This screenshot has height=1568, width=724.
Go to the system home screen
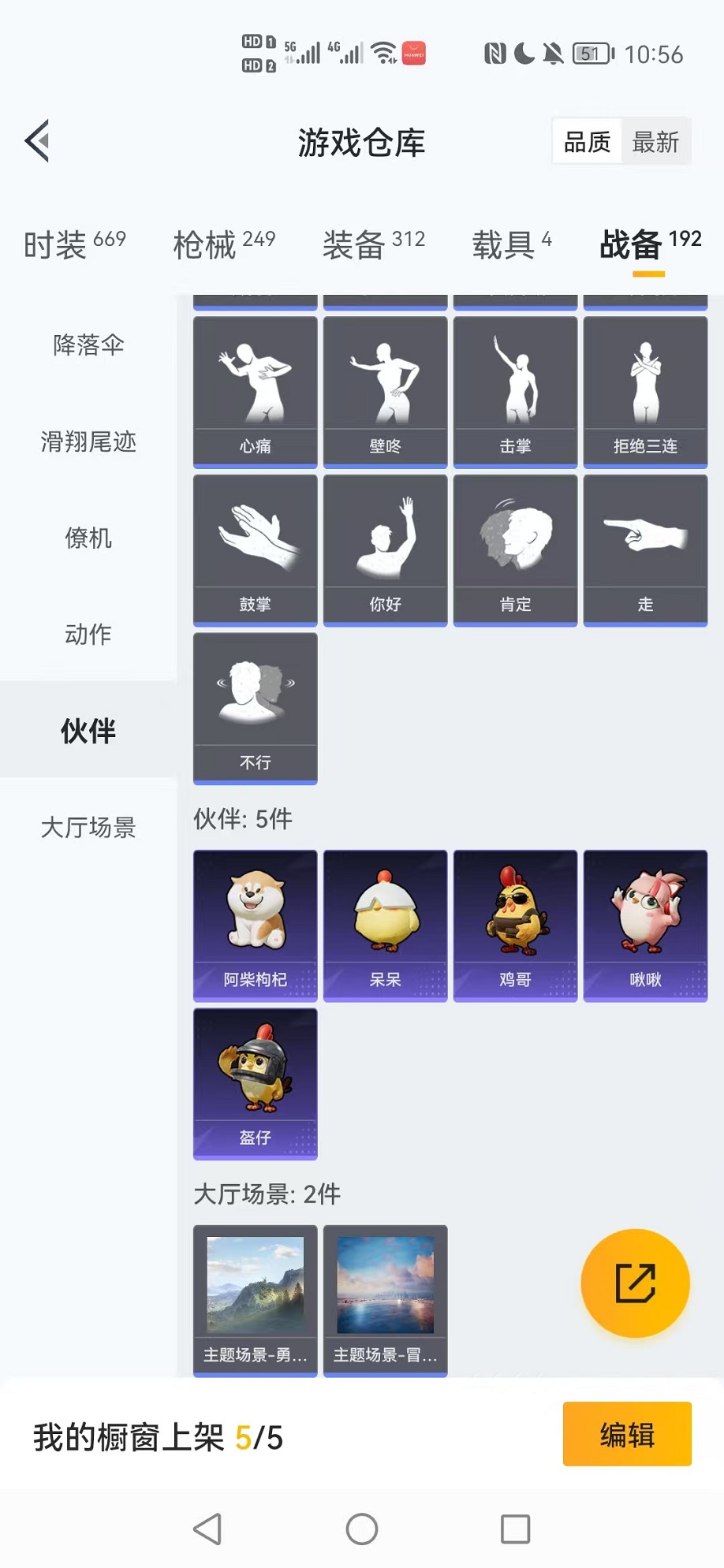362,1529
